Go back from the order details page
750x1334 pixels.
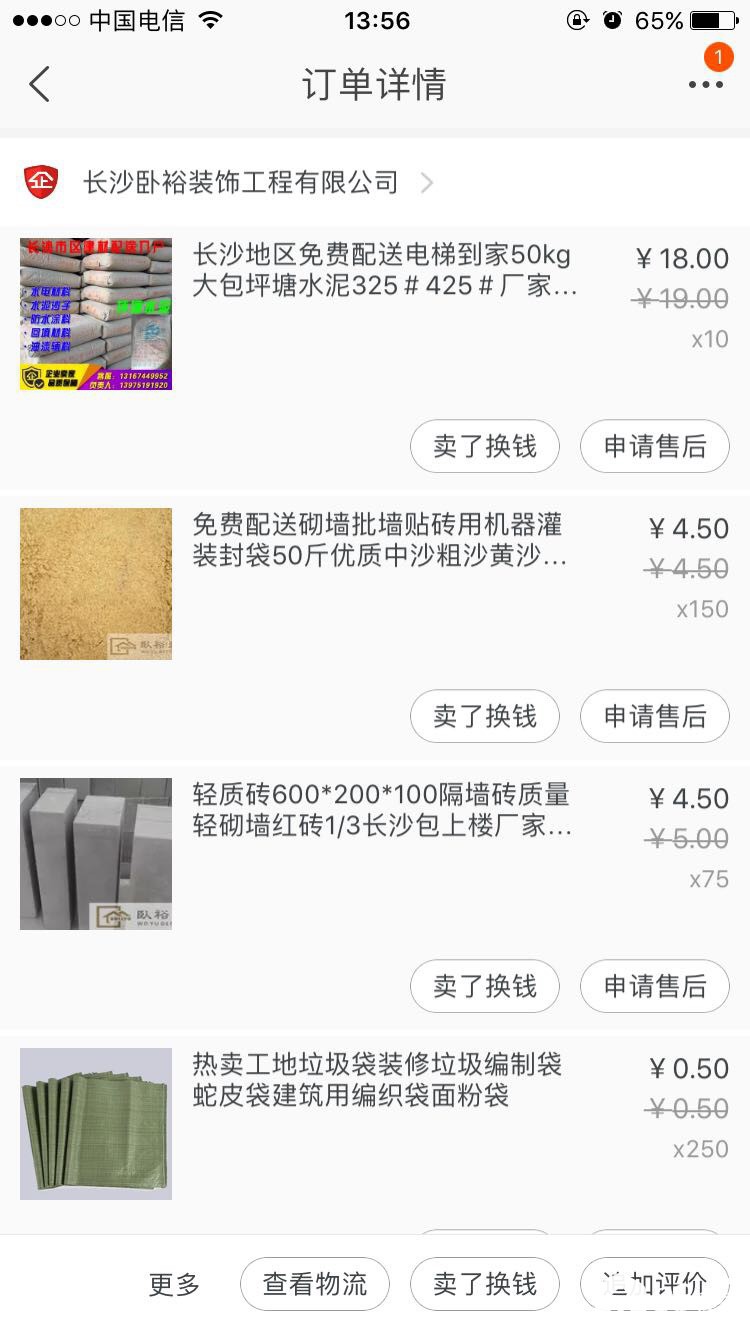(40, 85)
